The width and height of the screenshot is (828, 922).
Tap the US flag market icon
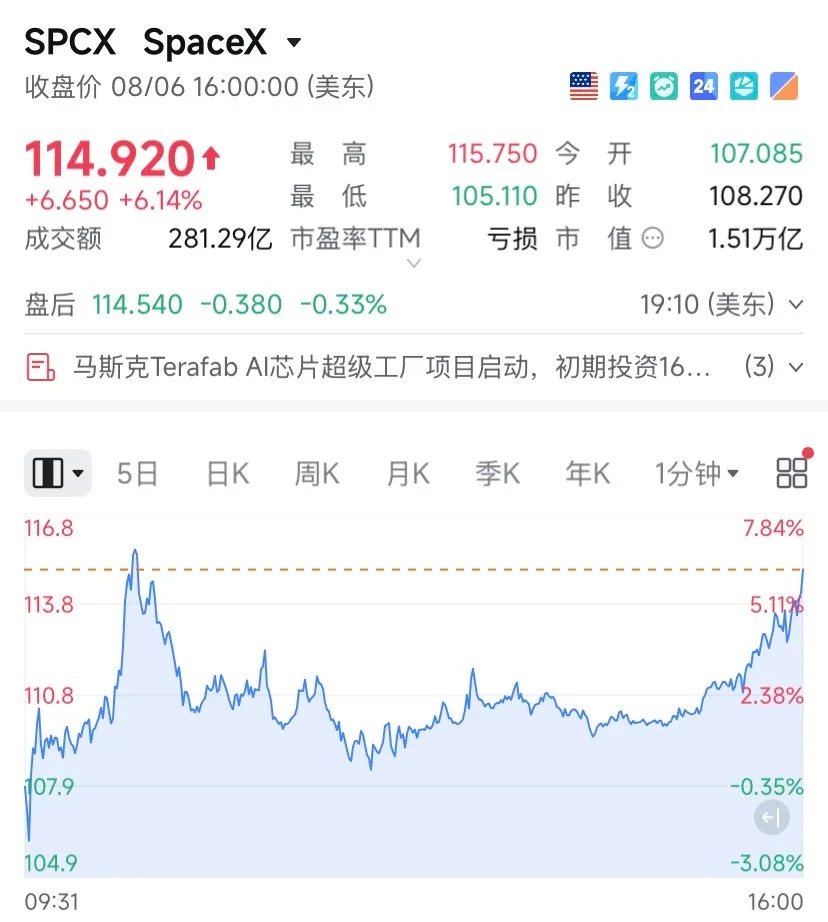[584, 86]
